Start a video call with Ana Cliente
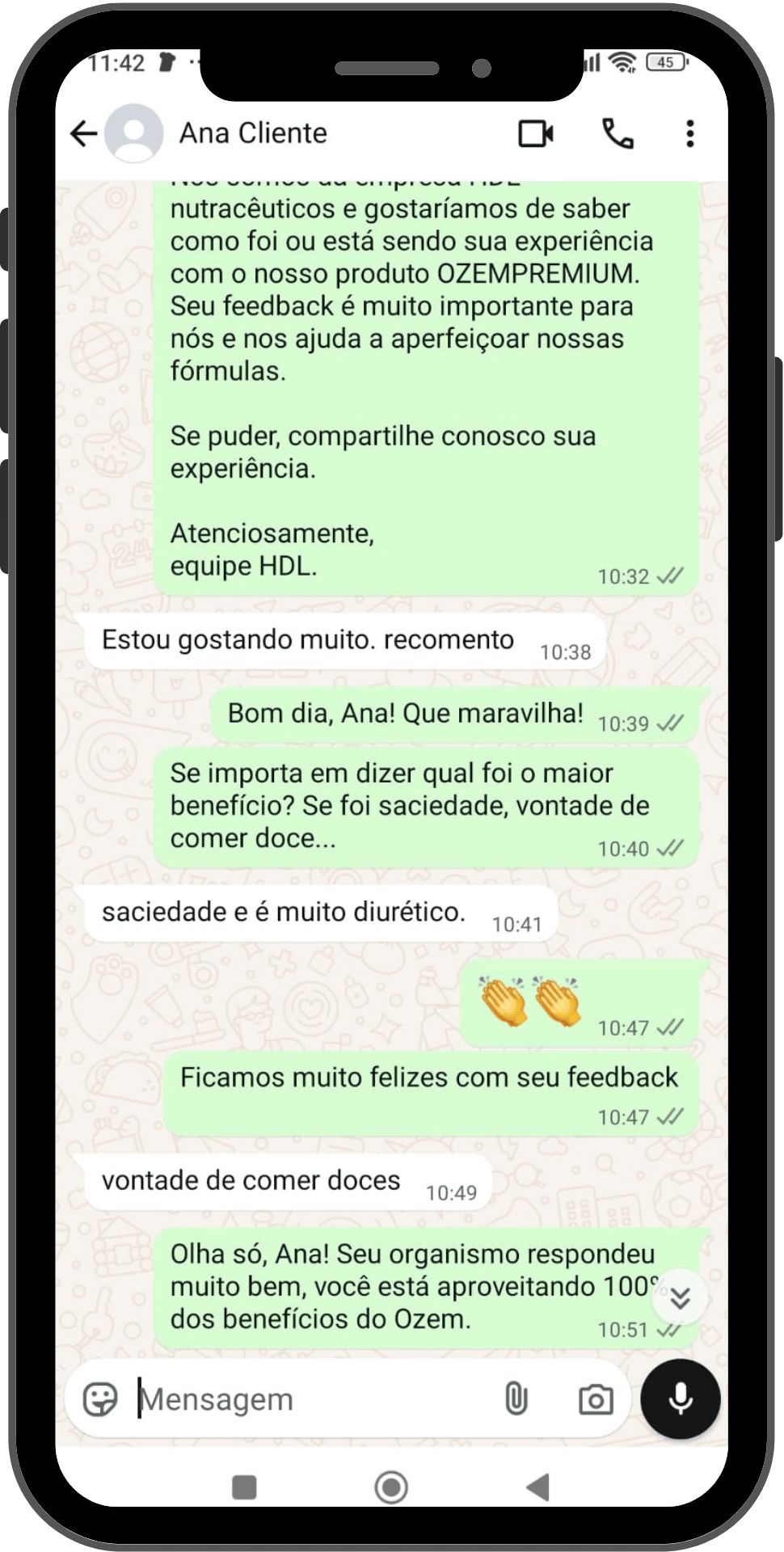 (536, 133)
